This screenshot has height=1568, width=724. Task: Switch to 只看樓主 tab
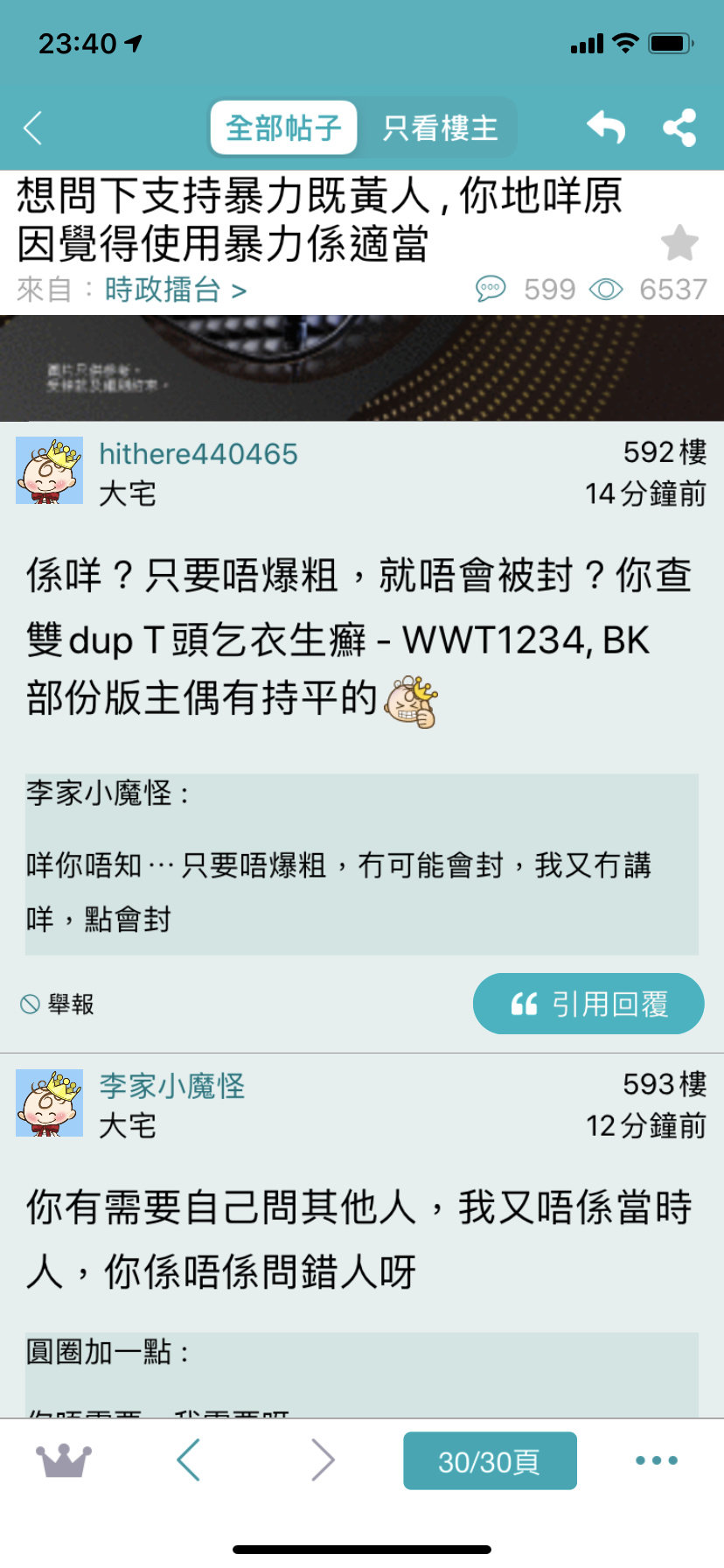pyautogui.click(x=440, y=128)
